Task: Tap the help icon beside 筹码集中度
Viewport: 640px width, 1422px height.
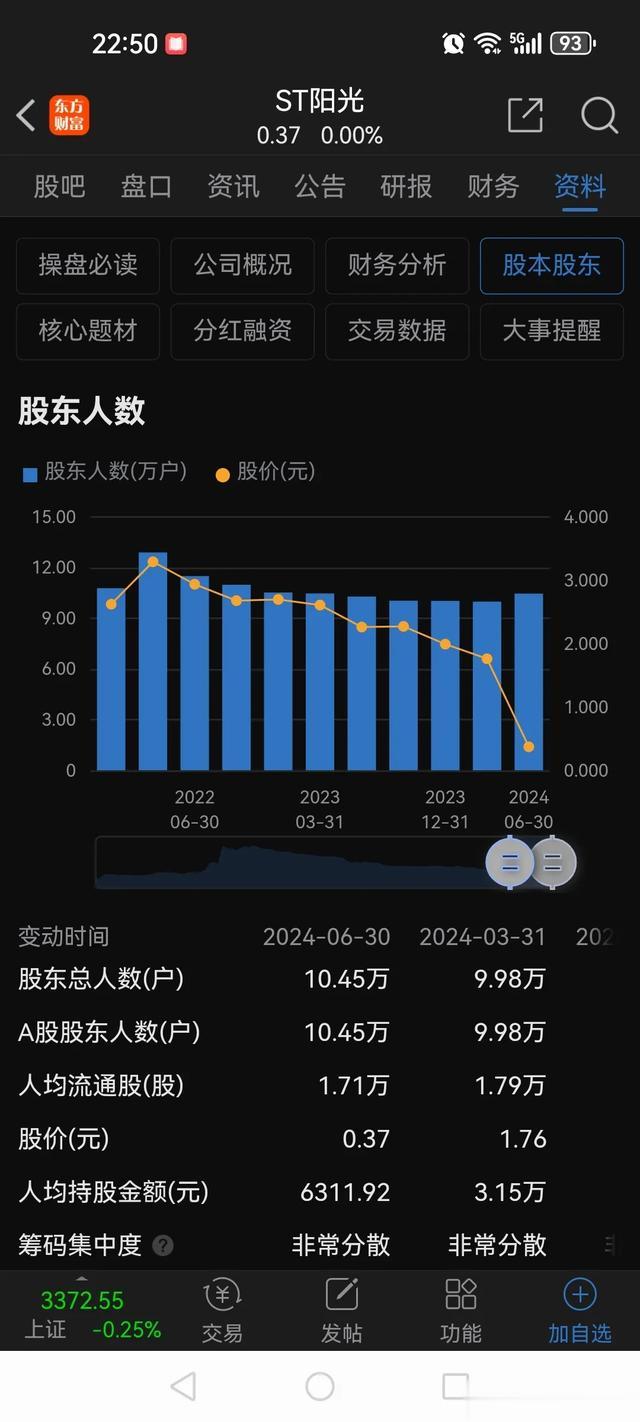Action: tap(163, 1246)
